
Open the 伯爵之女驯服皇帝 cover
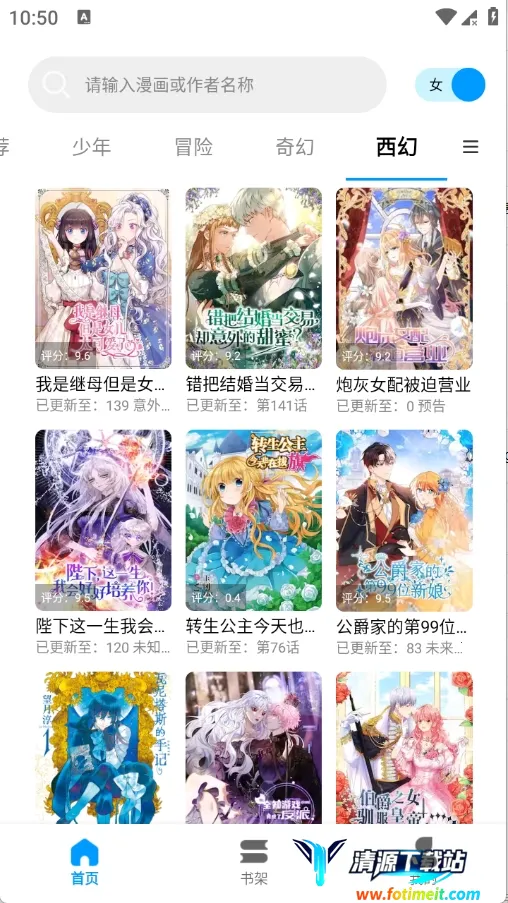coord(404,748)
